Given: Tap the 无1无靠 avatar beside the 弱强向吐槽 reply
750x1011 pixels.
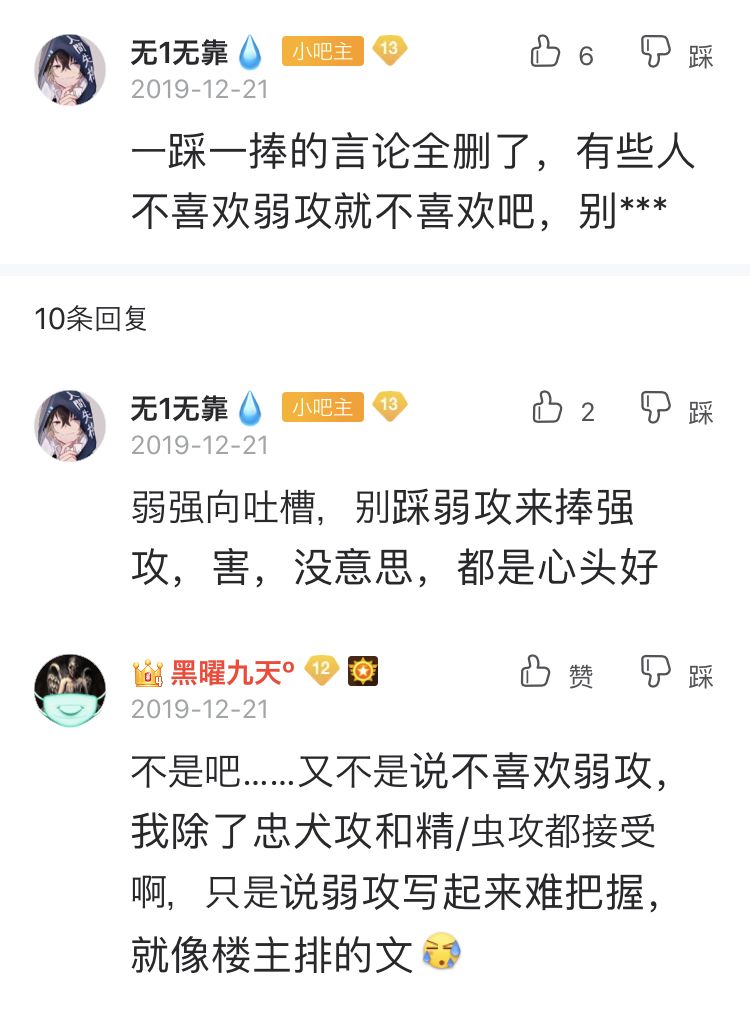Looking at the screenshot, I should tap(70, 425).
